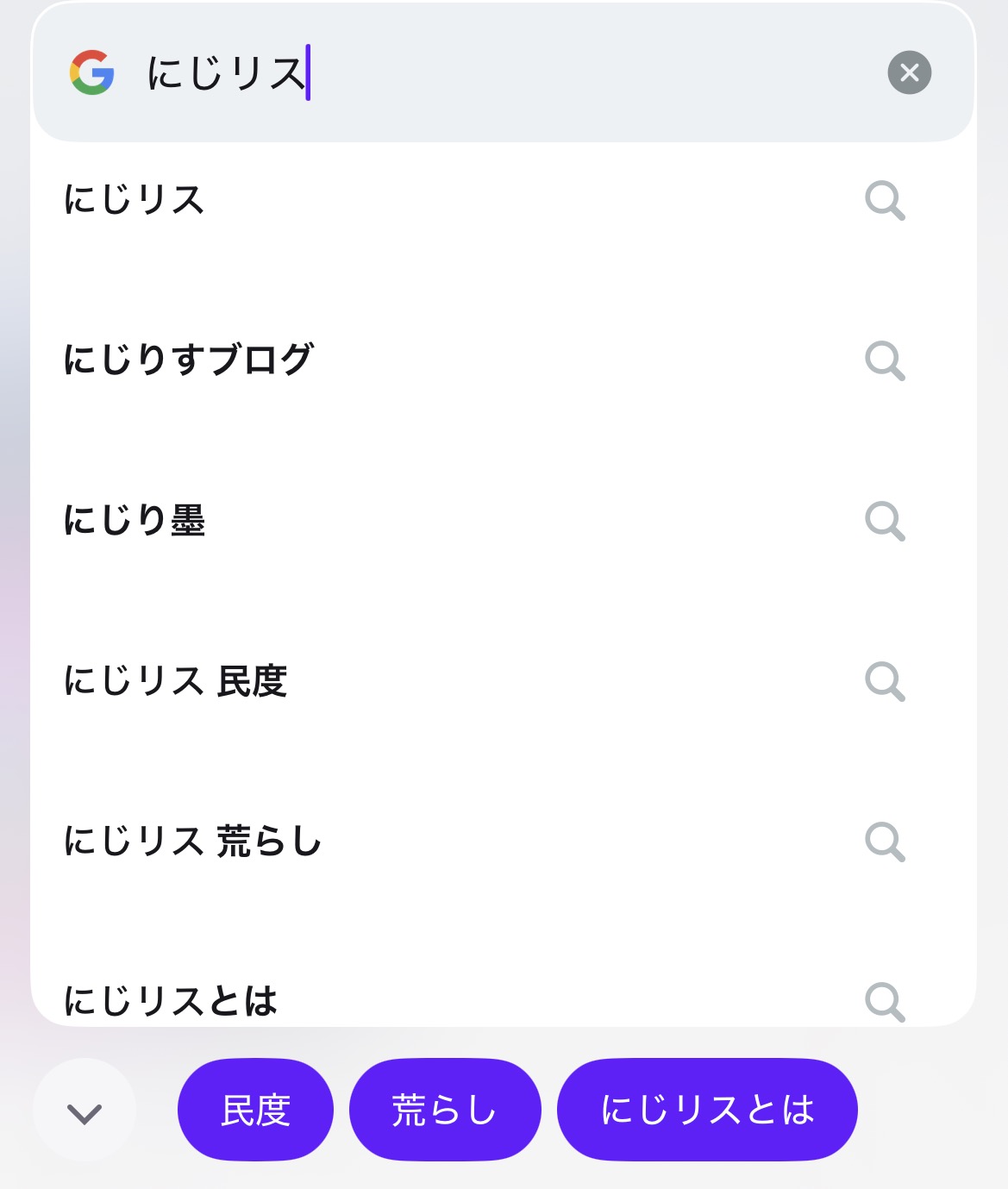Tap the 民度 purple chip
Image resolution: width=1008 pixels, height=1189 pixels.
[255, 1110]
